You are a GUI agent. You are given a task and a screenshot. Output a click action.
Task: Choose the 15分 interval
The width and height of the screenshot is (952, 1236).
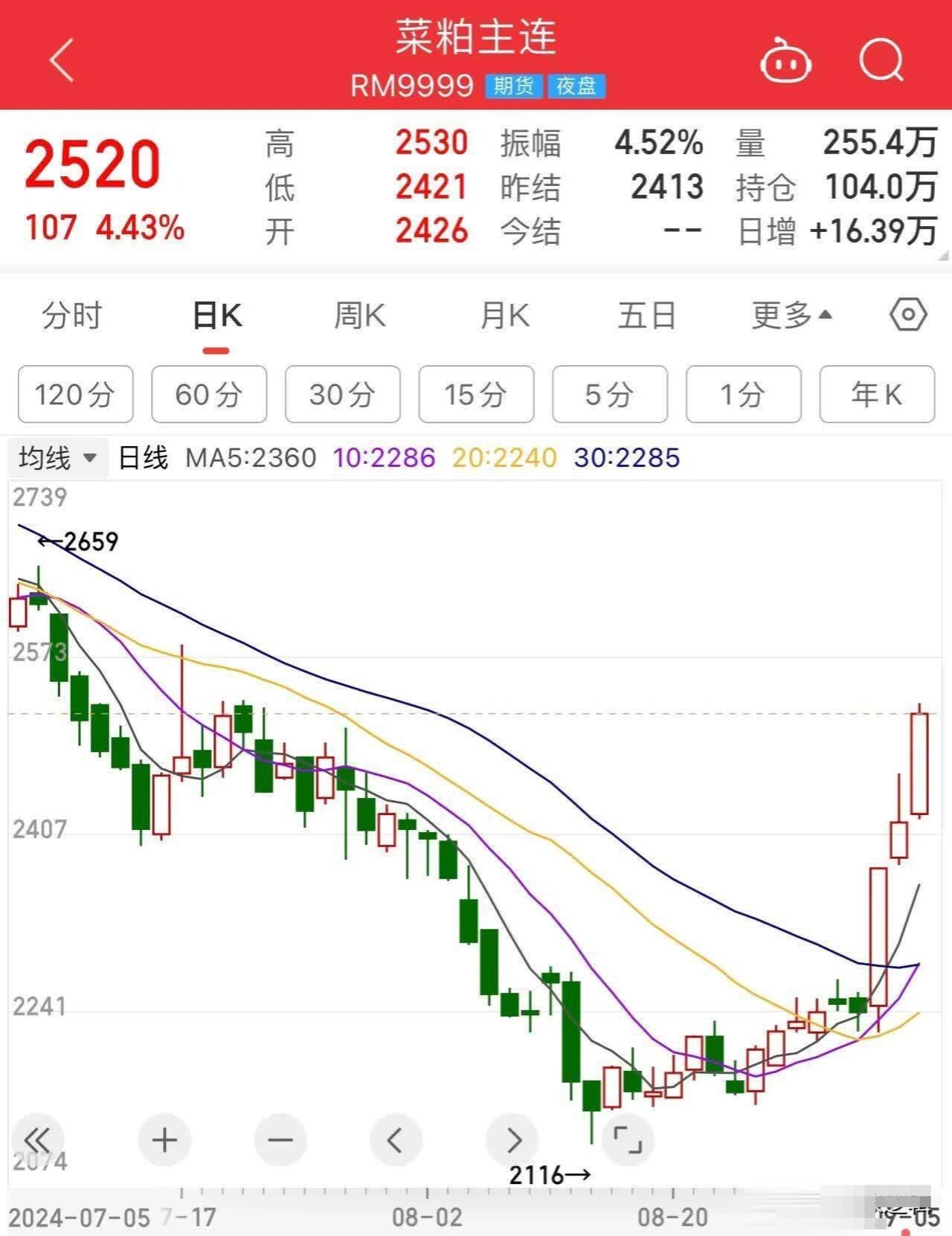click(x=476, y=394)
